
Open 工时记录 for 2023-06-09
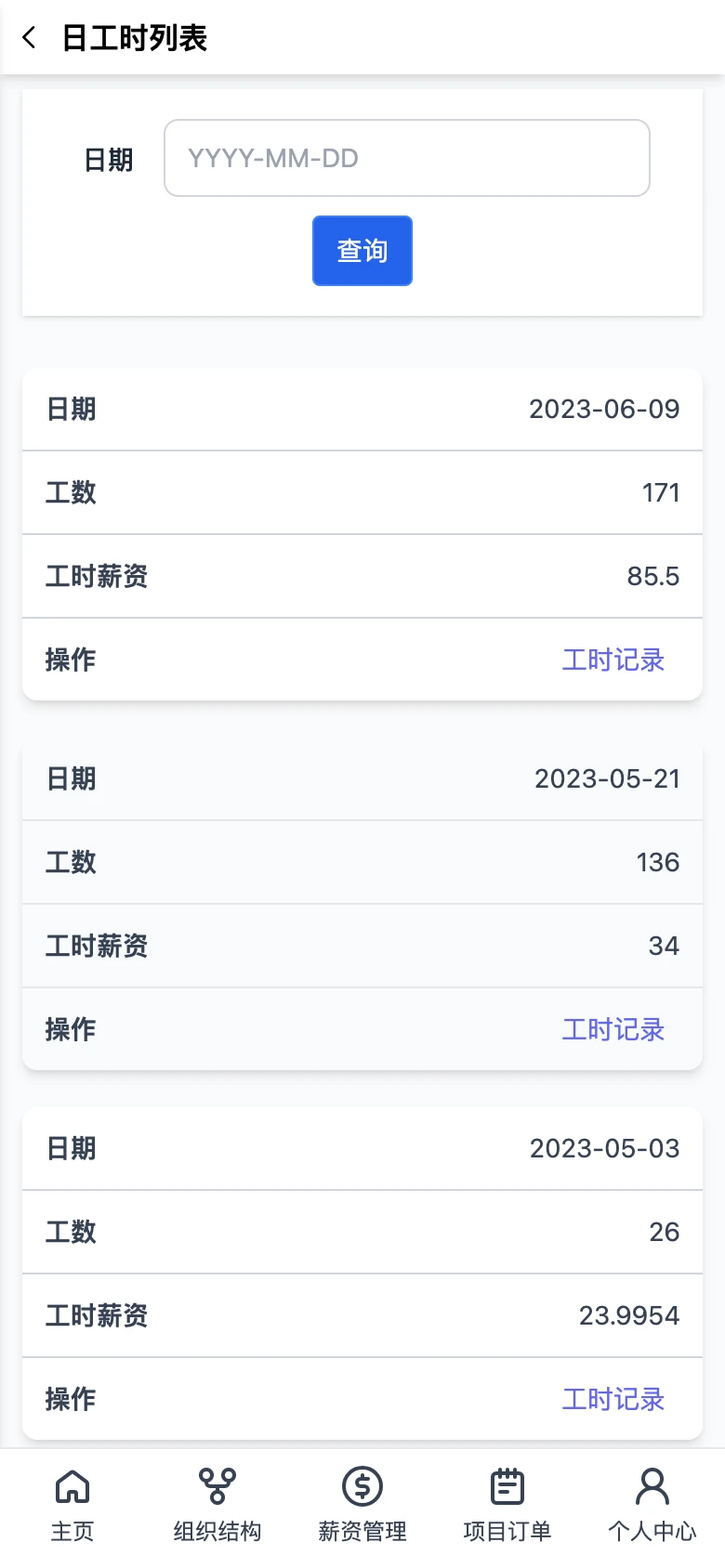pos(613,660)
